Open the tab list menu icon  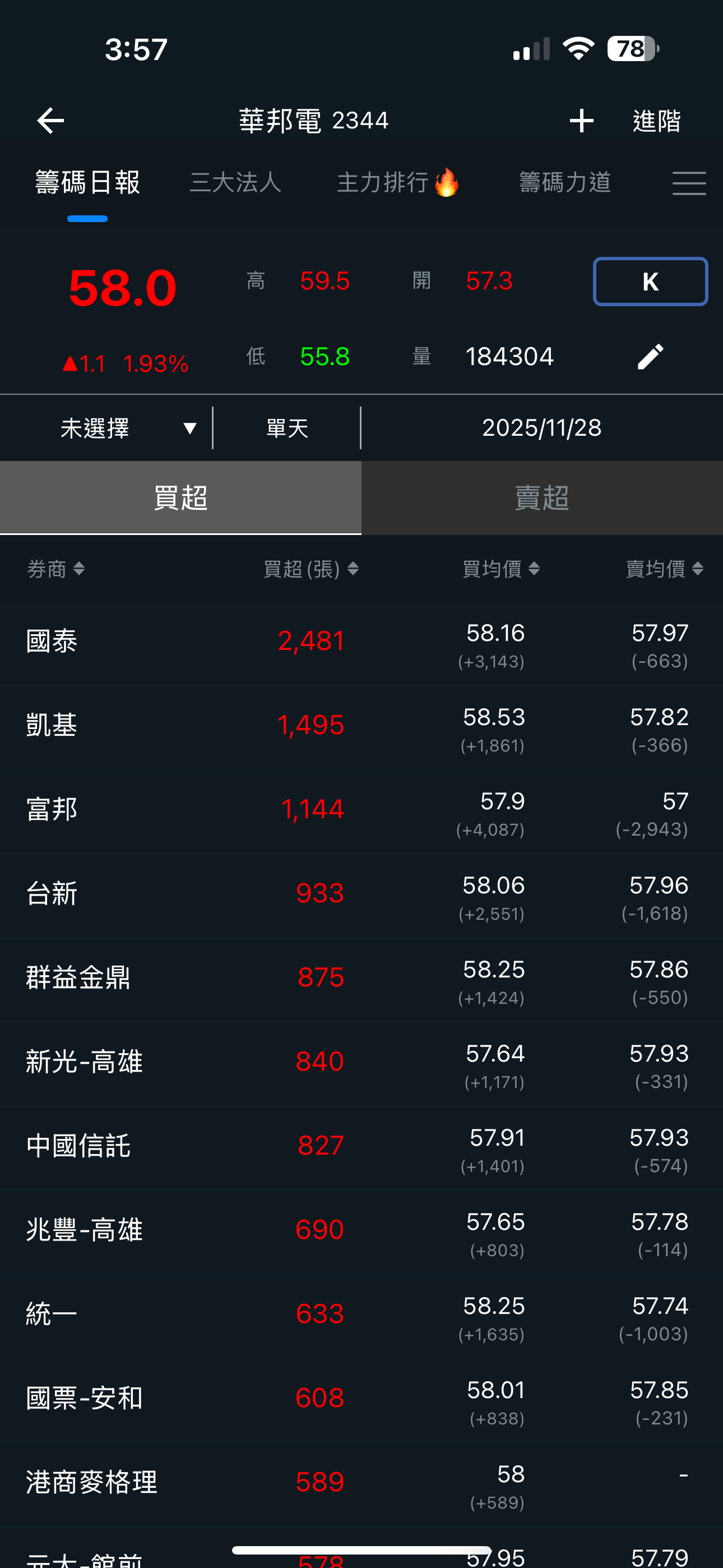pos(689,183)
